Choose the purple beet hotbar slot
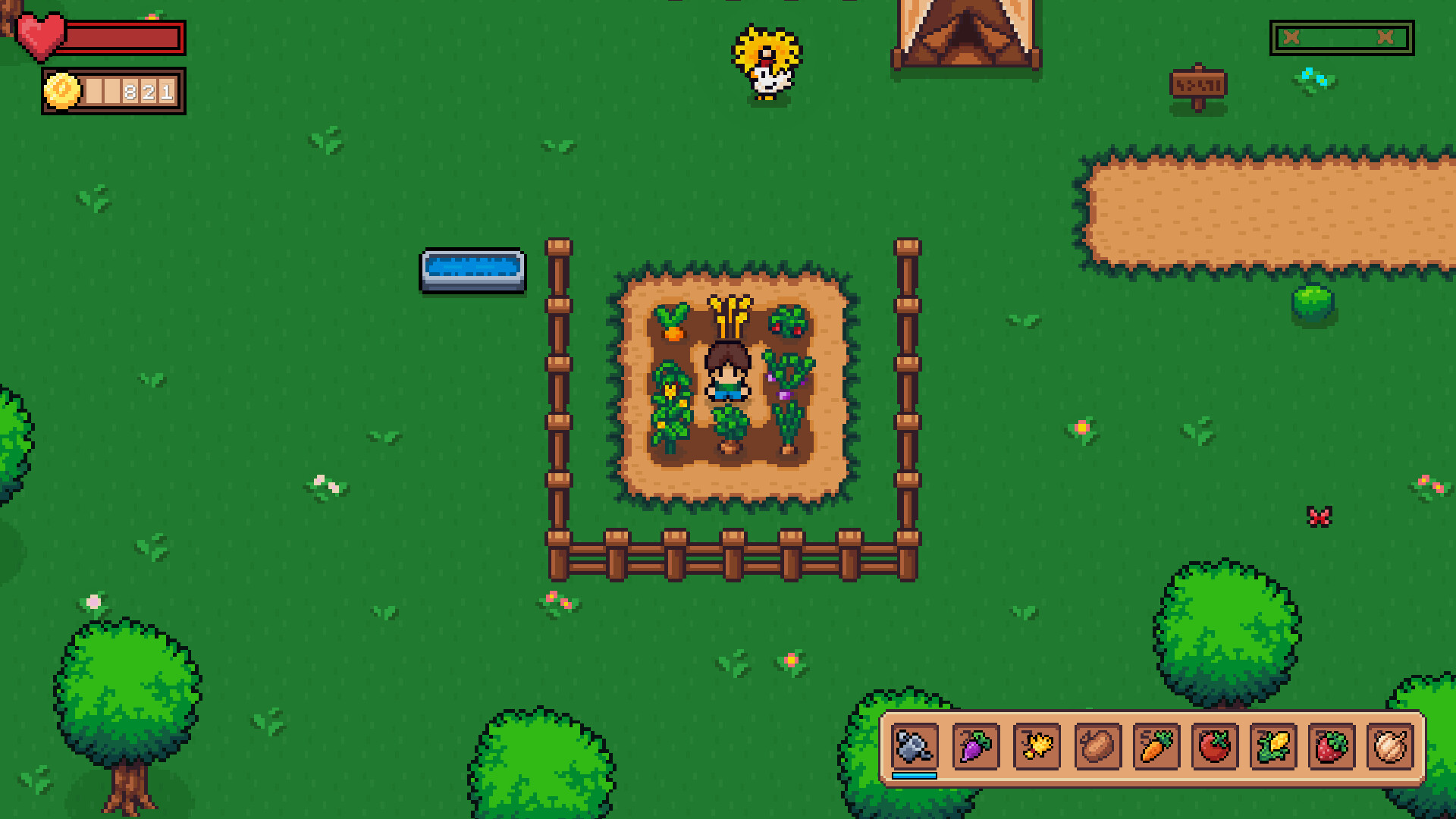1456x819 pixels. click(974, 746)
